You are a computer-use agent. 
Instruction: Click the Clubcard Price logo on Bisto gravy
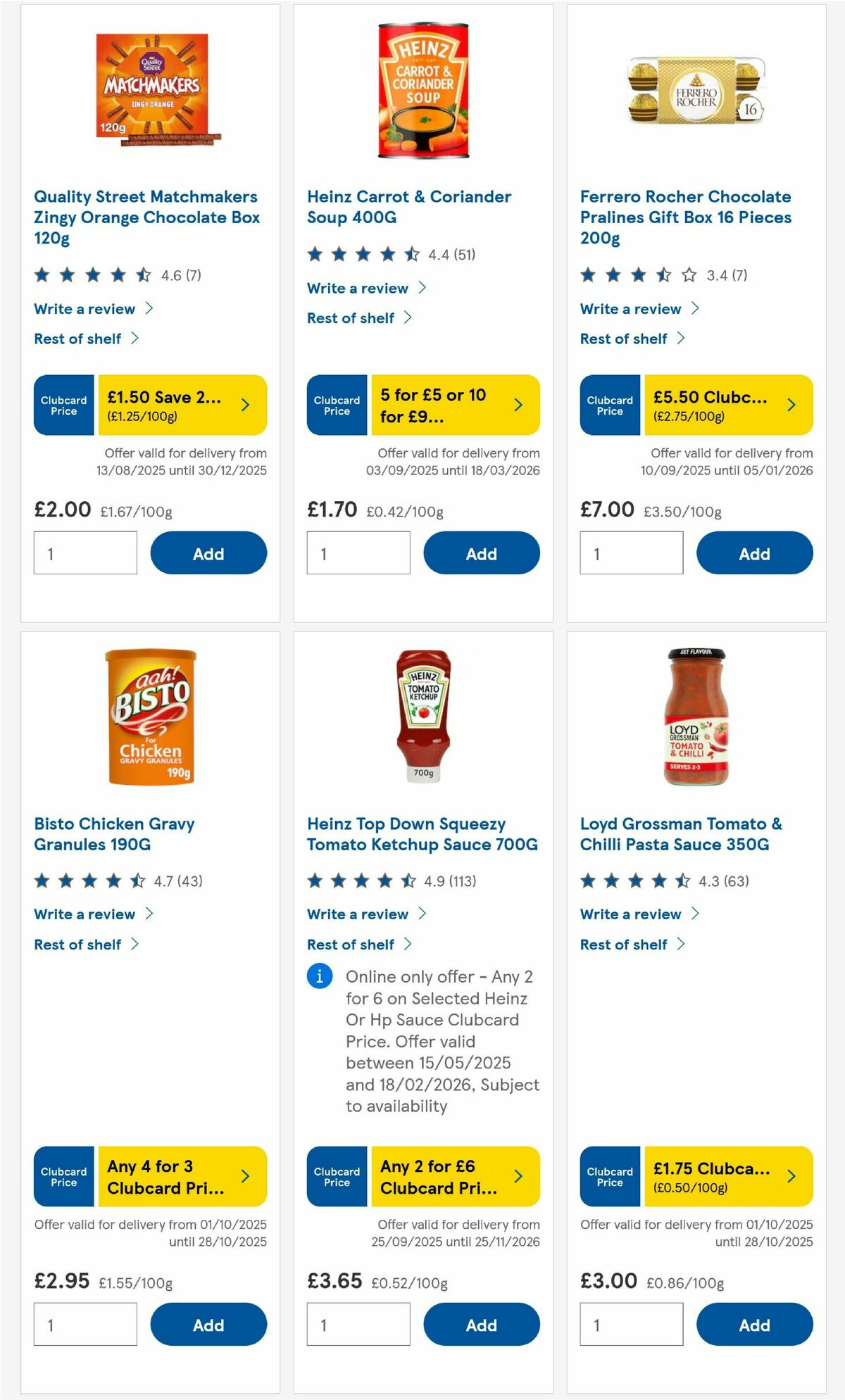tap(63, 1176)
